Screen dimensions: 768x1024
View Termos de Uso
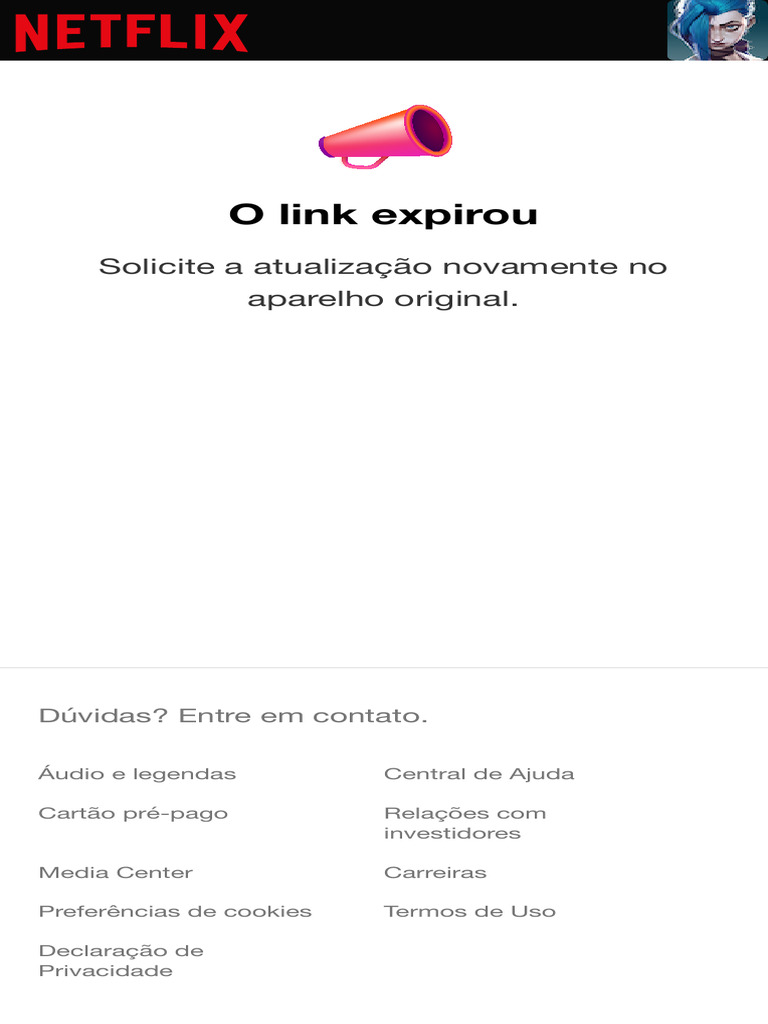coord(470,912)
